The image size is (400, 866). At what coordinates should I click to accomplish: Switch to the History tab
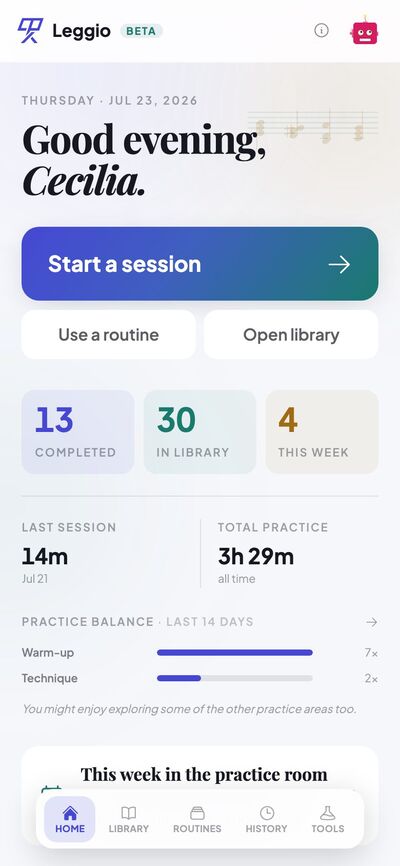tap(266, 820)
